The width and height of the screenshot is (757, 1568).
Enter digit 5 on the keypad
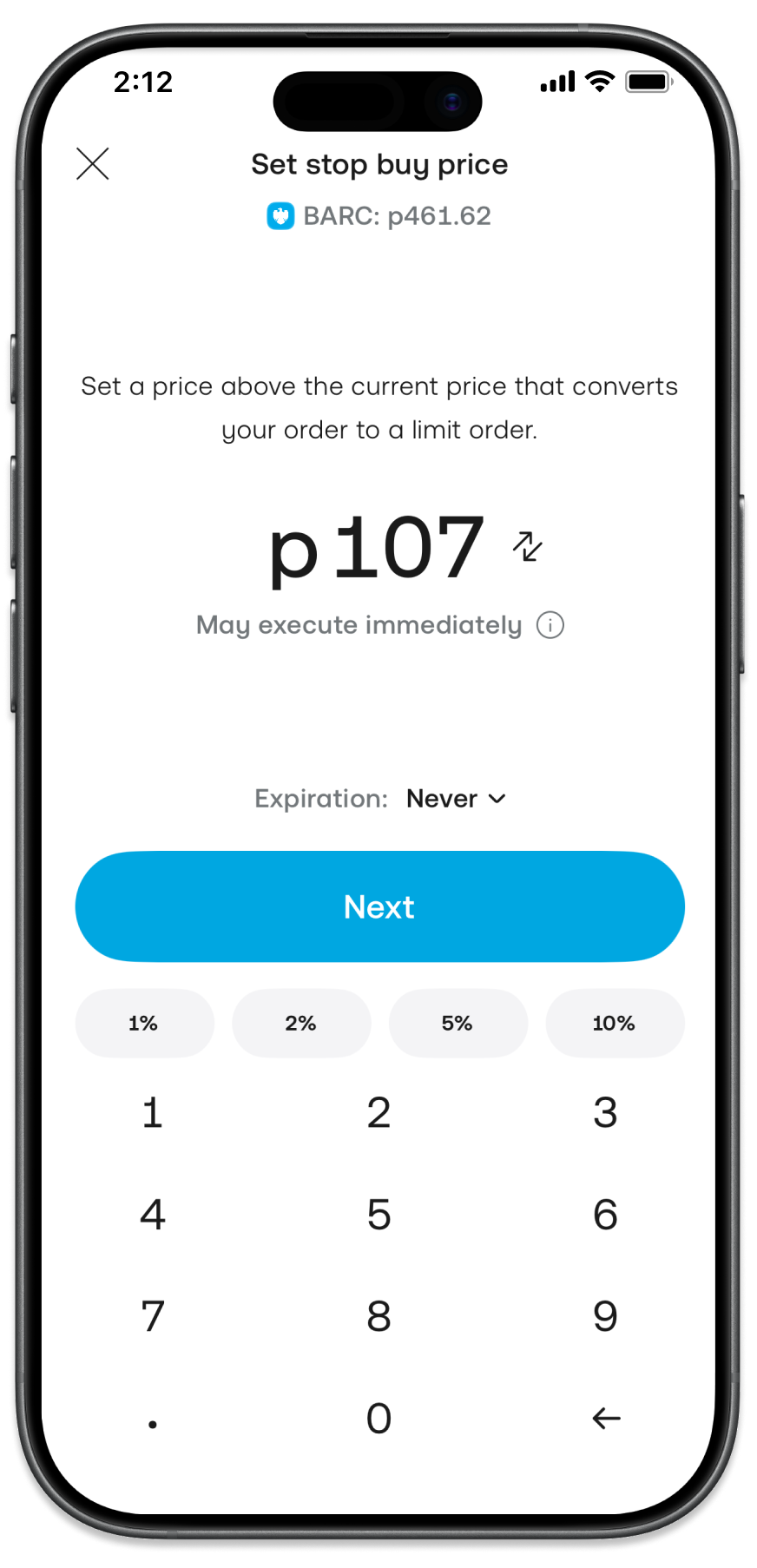[379, 1215]
